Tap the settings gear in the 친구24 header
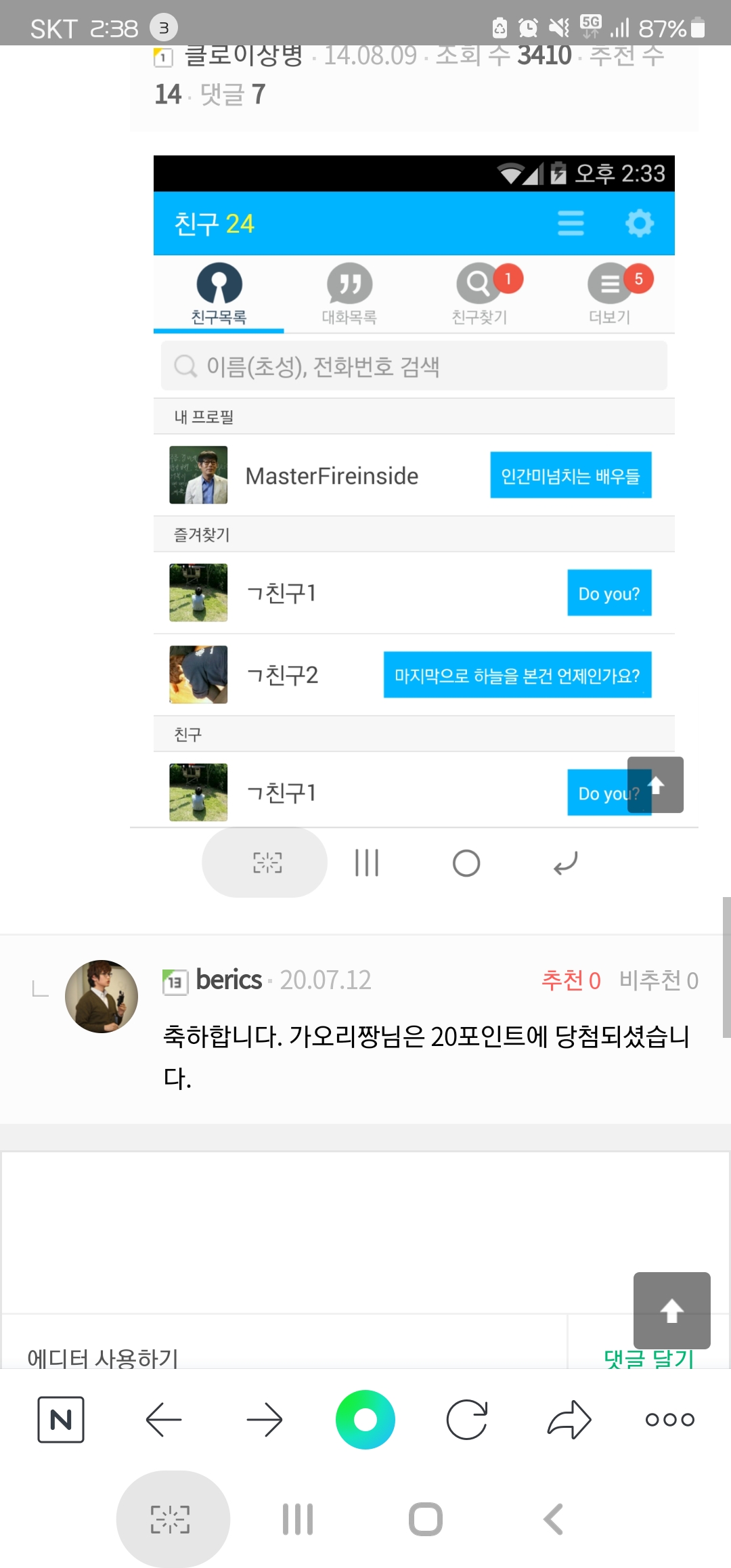 [x=639, y=223]
